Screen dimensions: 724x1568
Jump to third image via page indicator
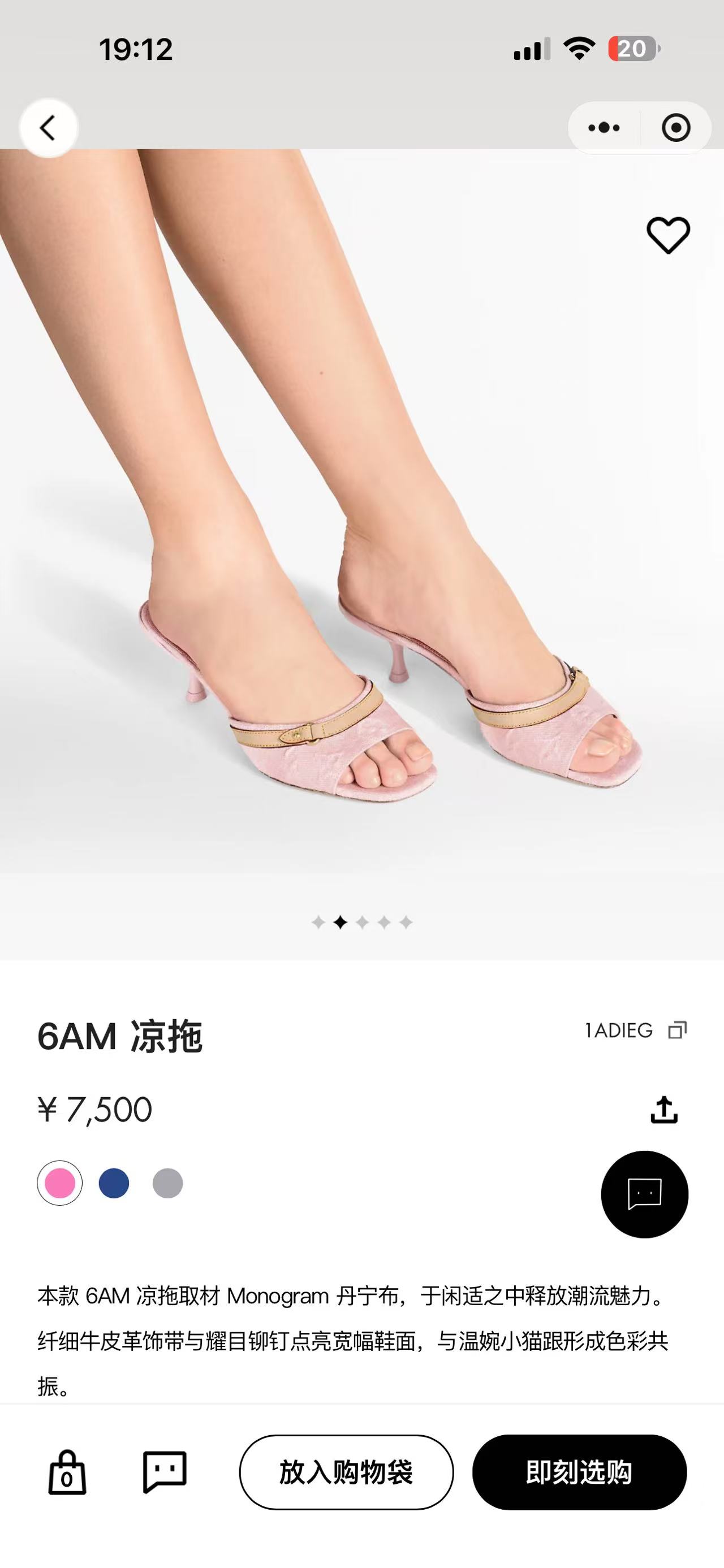[363, 923]
